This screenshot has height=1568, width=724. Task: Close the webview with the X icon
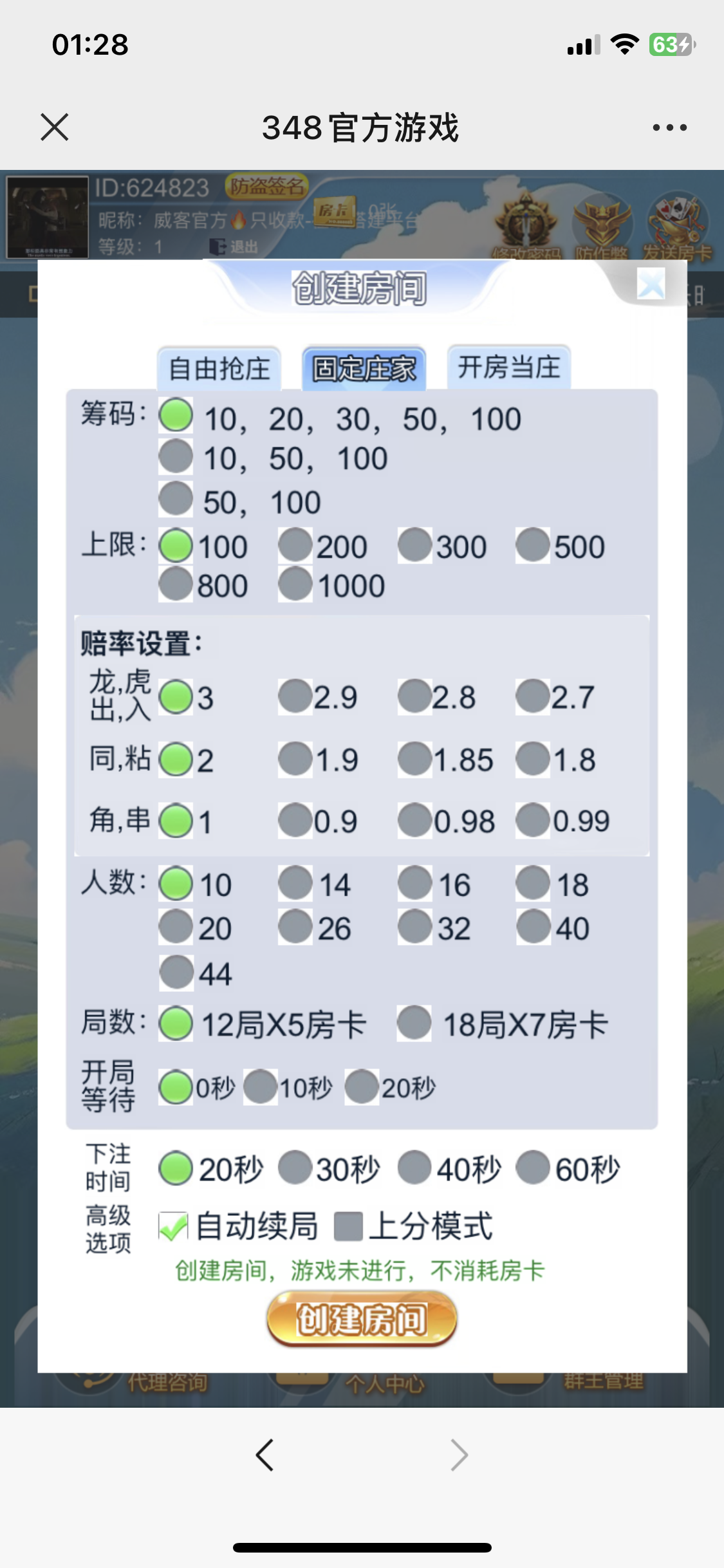tap(55, 127)
